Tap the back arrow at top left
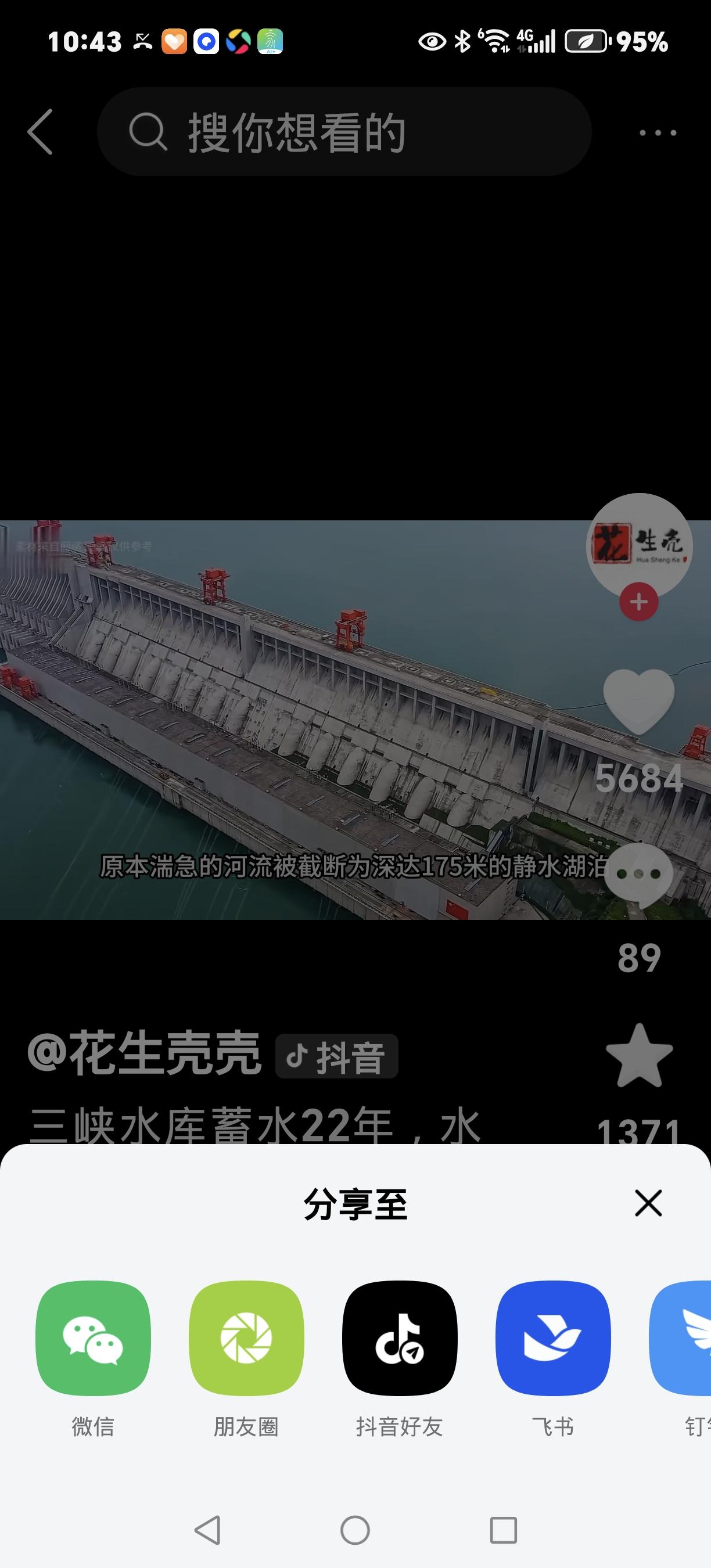The width and height of the screenshot is (711, 1568). [40, 131]
